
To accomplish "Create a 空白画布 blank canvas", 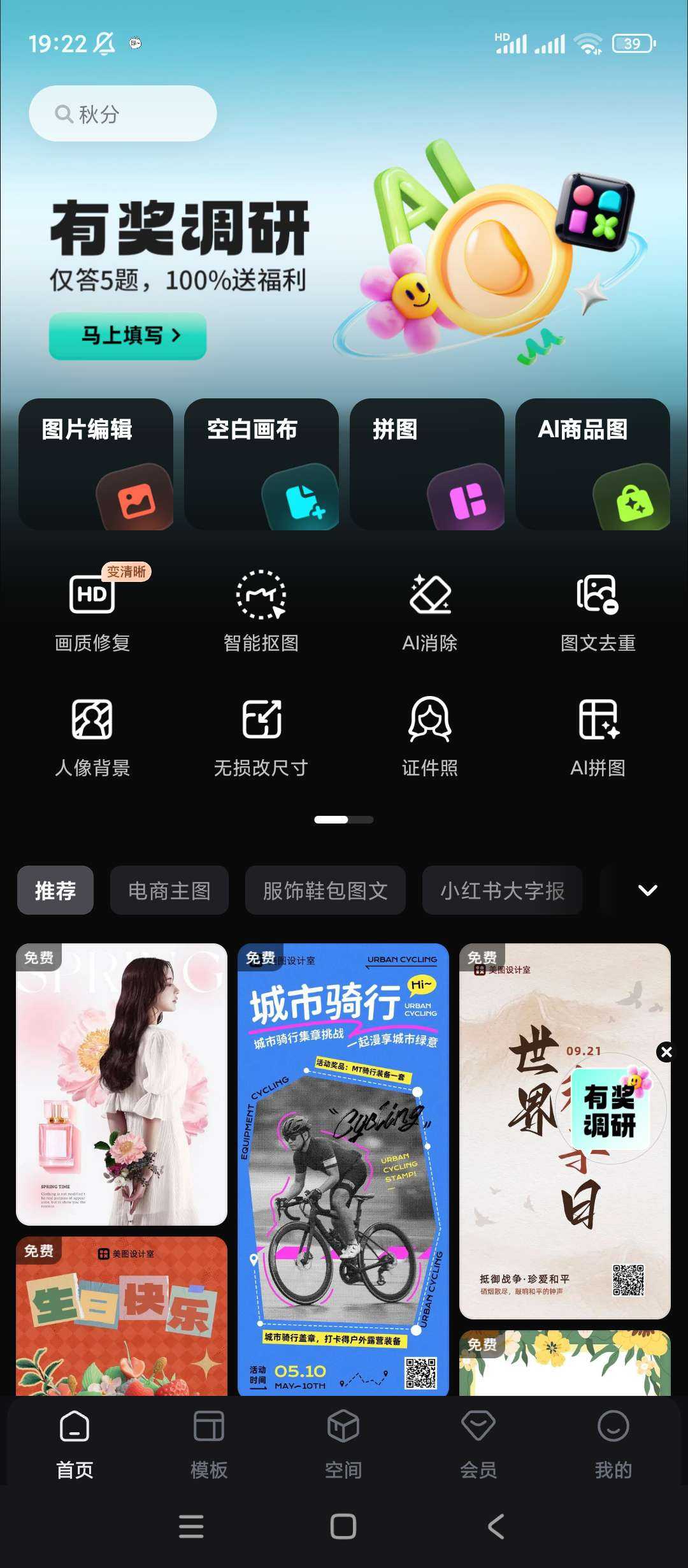I will tap(261, 463).
